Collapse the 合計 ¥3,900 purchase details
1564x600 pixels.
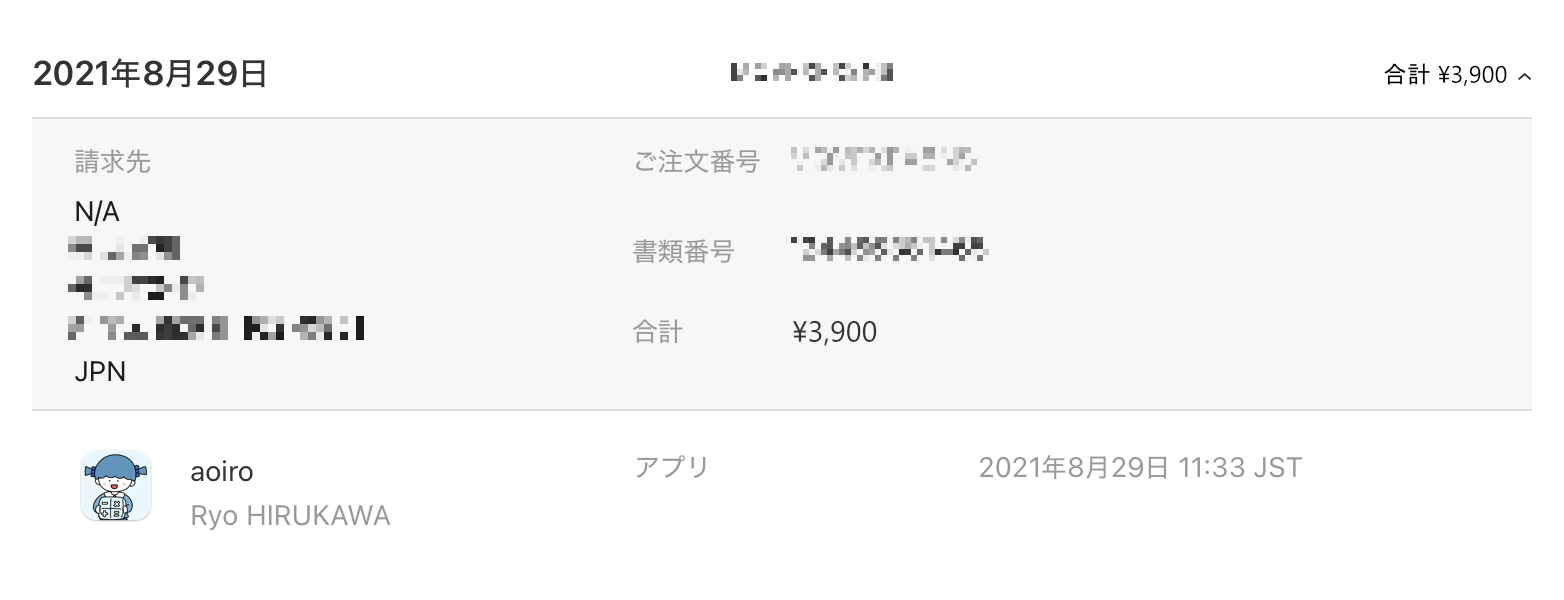[x=1523, y=76]
